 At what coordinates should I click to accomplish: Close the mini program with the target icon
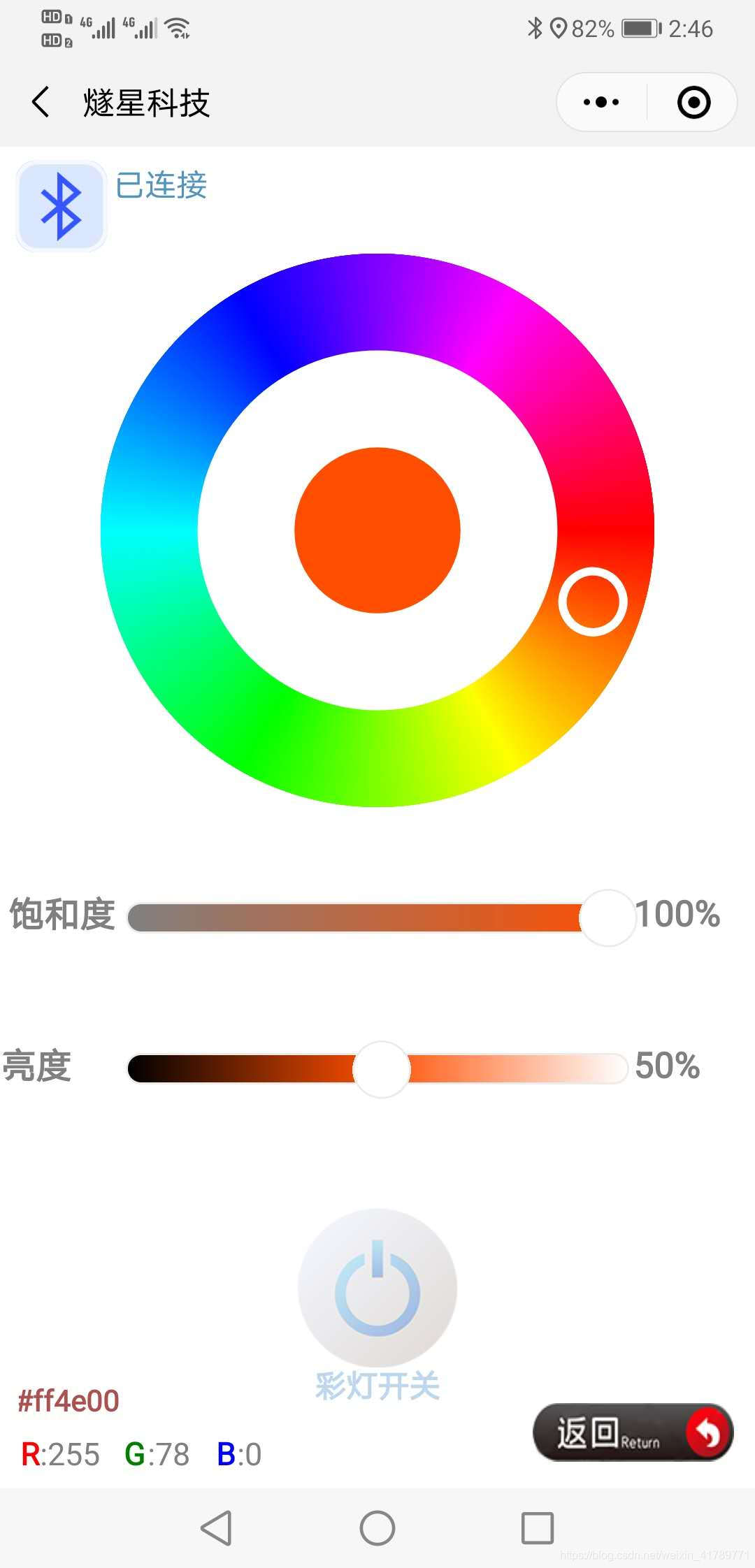(693, 103)
